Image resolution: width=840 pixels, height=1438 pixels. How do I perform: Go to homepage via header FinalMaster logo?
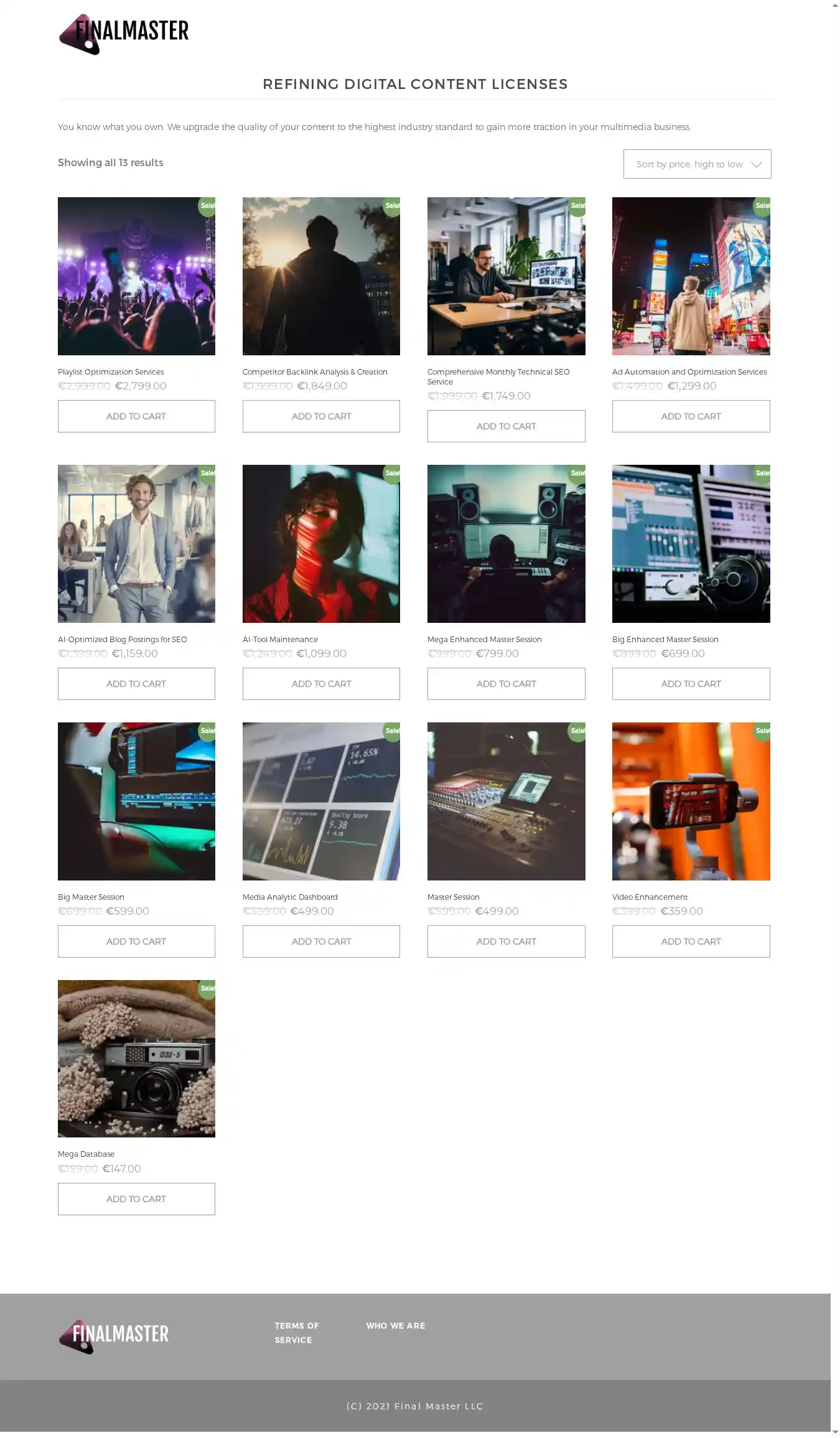[x=124, y=34]
